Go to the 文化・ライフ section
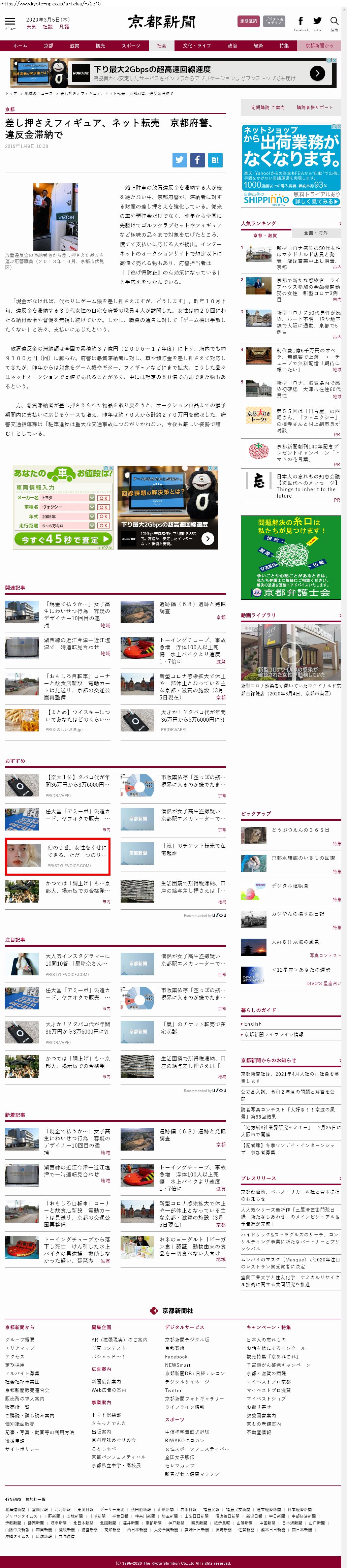The width and height of the screenshot is (347, 1568). pos(197,46)
